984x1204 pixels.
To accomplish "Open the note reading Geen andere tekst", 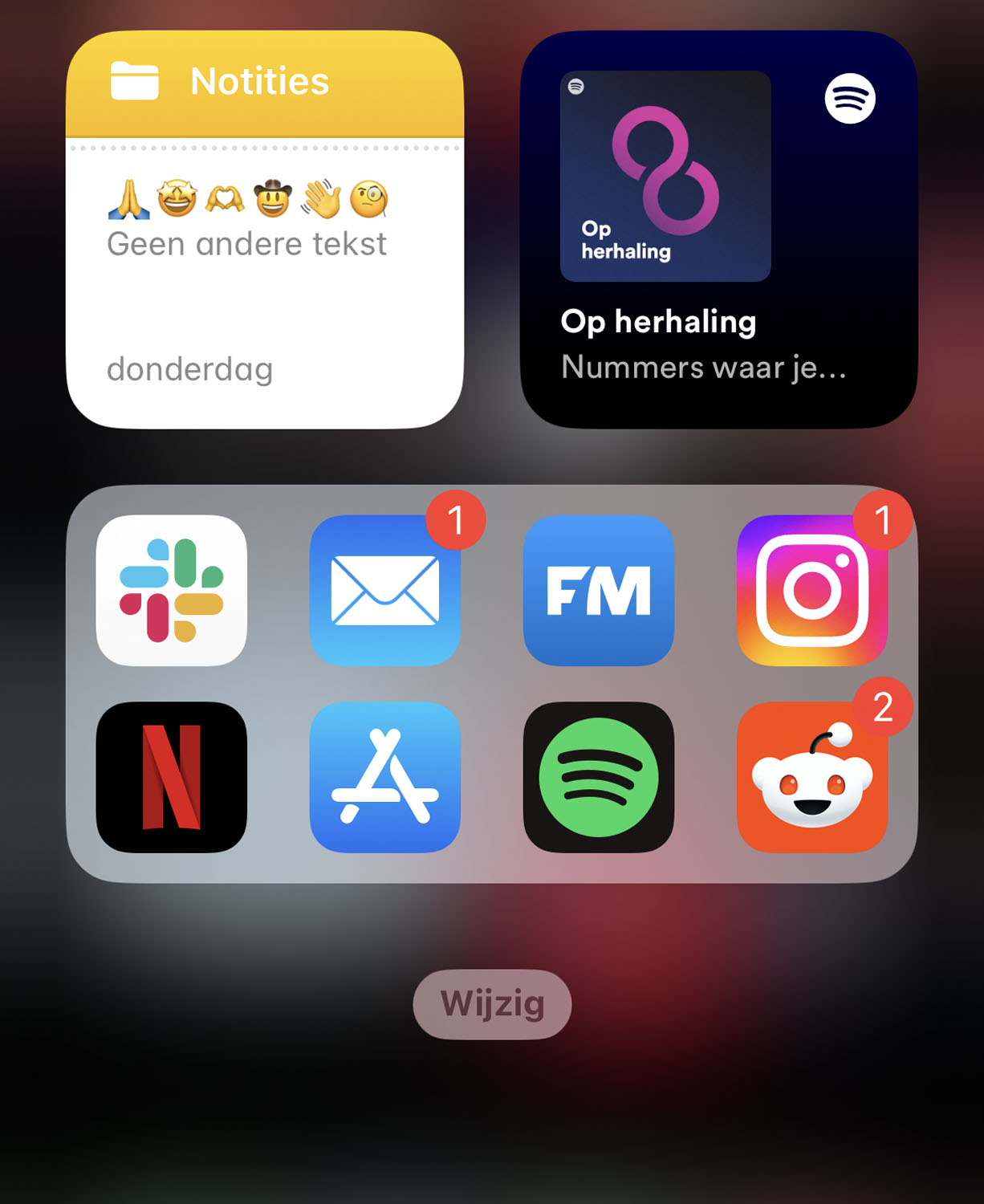I will click(247, 243).
